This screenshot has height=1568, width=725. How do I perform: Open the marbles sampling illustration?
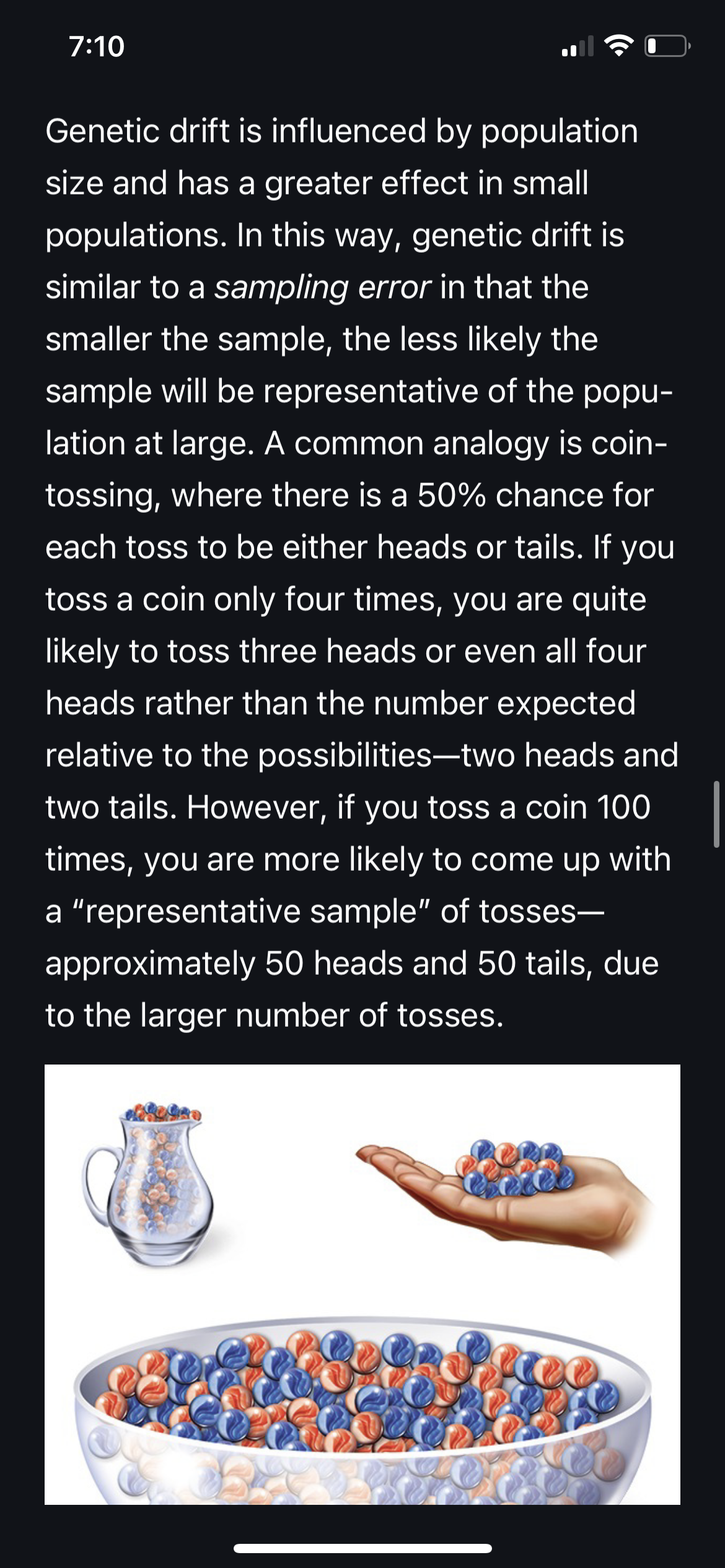pos(362,1284)
